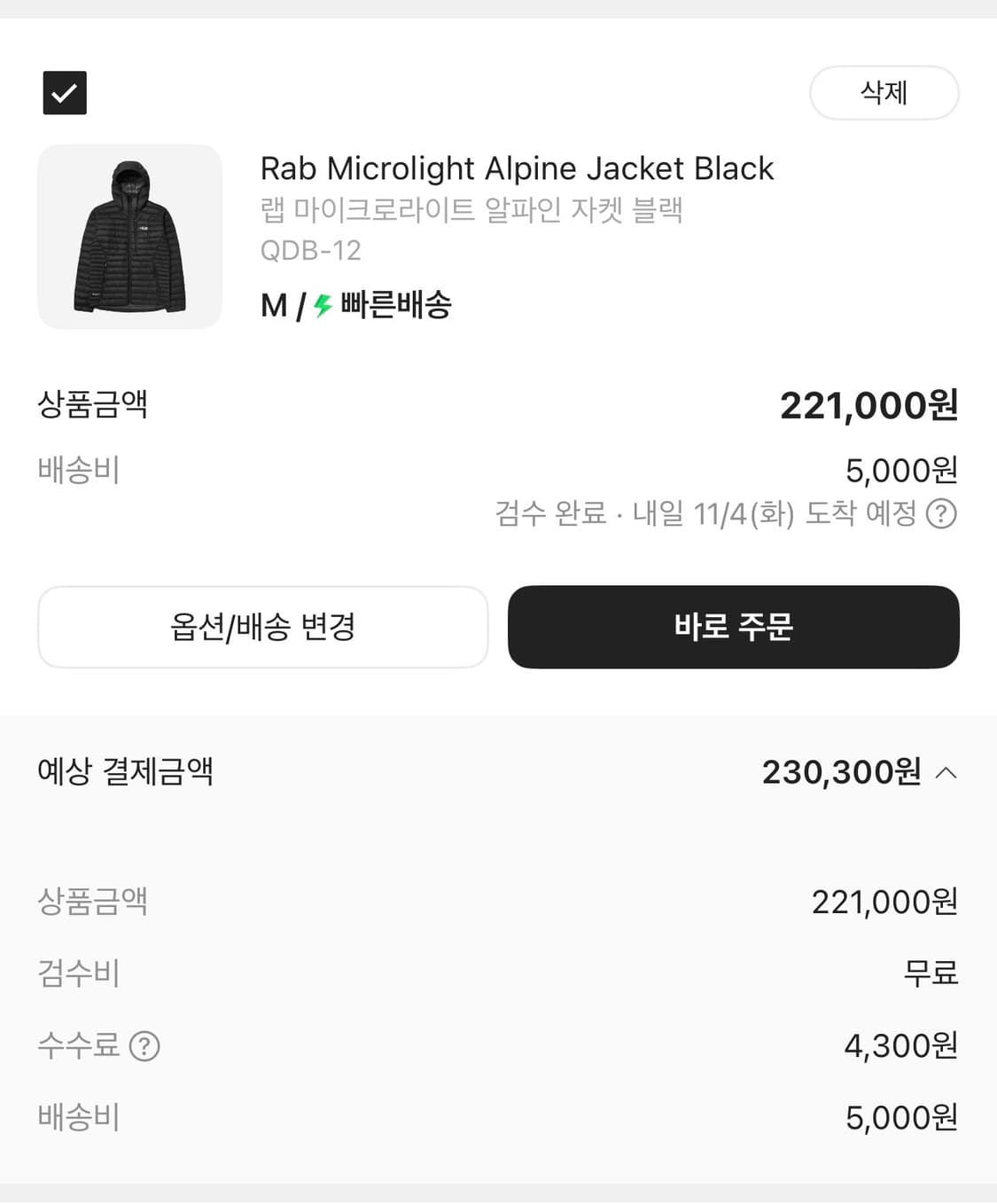Select the Rab Microlight Alpine Jacket product name

tap(517, 168)
